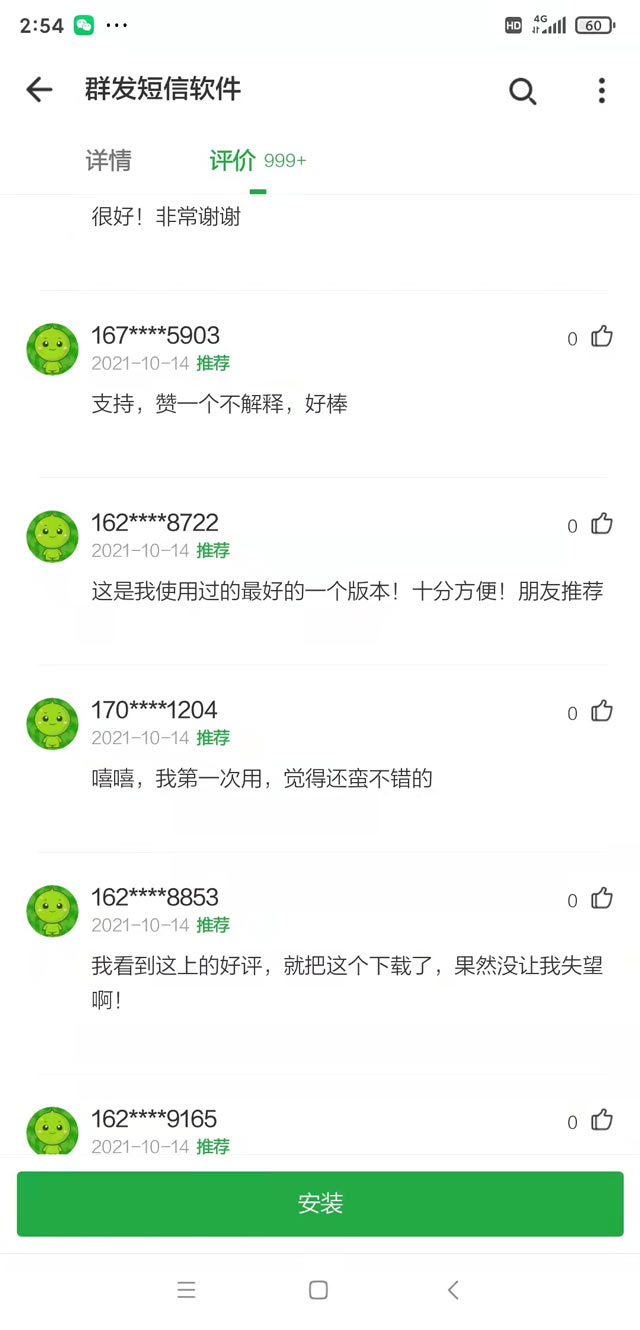Screen dimensions: 640x1330
Task: Select the 评价 999+ tab
Action: tap(257, 161)
